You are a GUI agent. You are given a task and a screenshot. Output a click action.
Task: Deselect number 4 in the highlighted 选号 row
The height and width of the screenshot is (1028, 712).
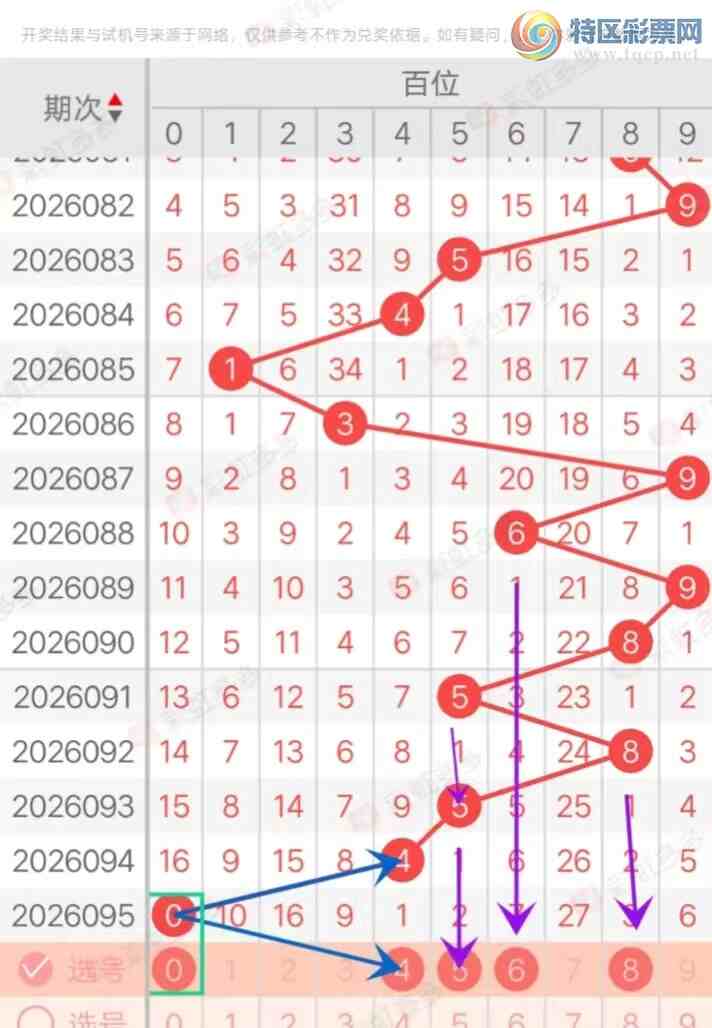pos(402,969)
